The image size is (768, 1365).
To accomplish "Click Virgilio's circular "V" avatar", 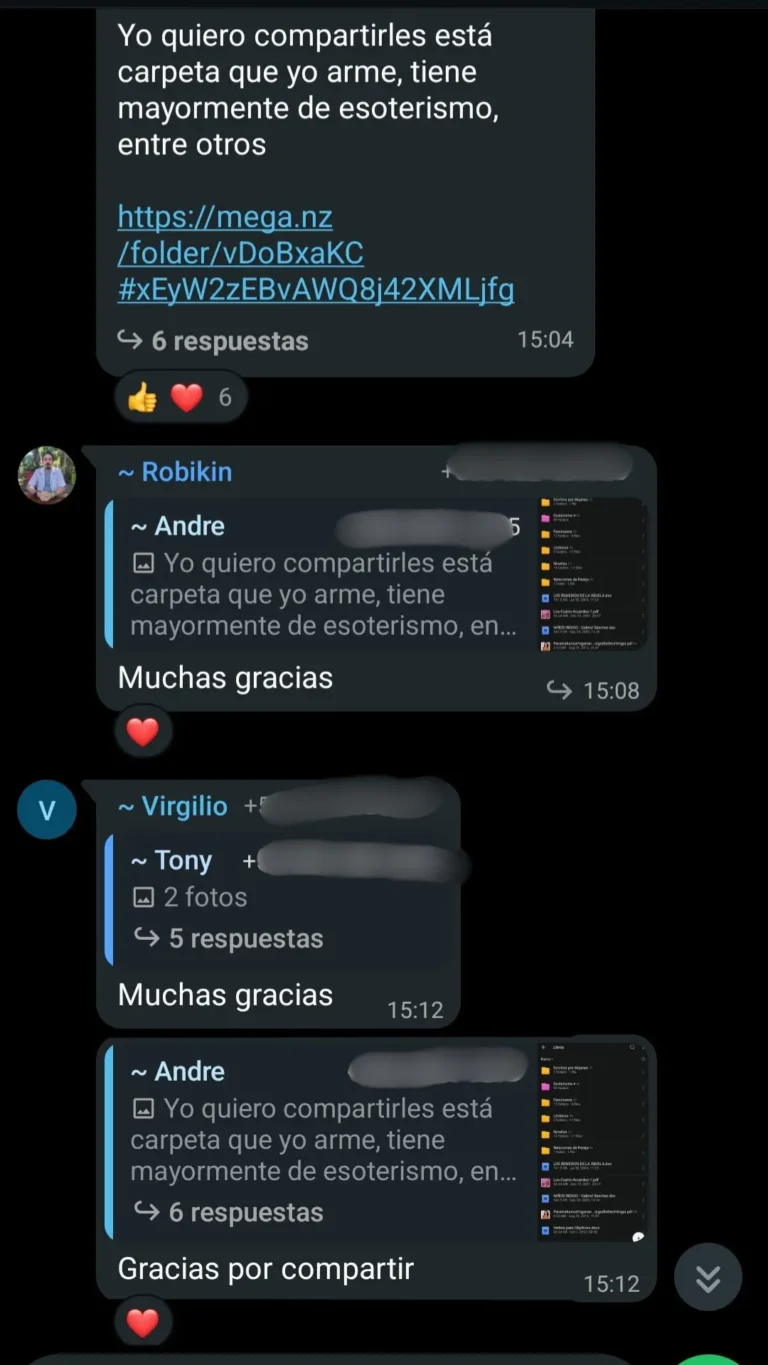I will tap(46, 809).
